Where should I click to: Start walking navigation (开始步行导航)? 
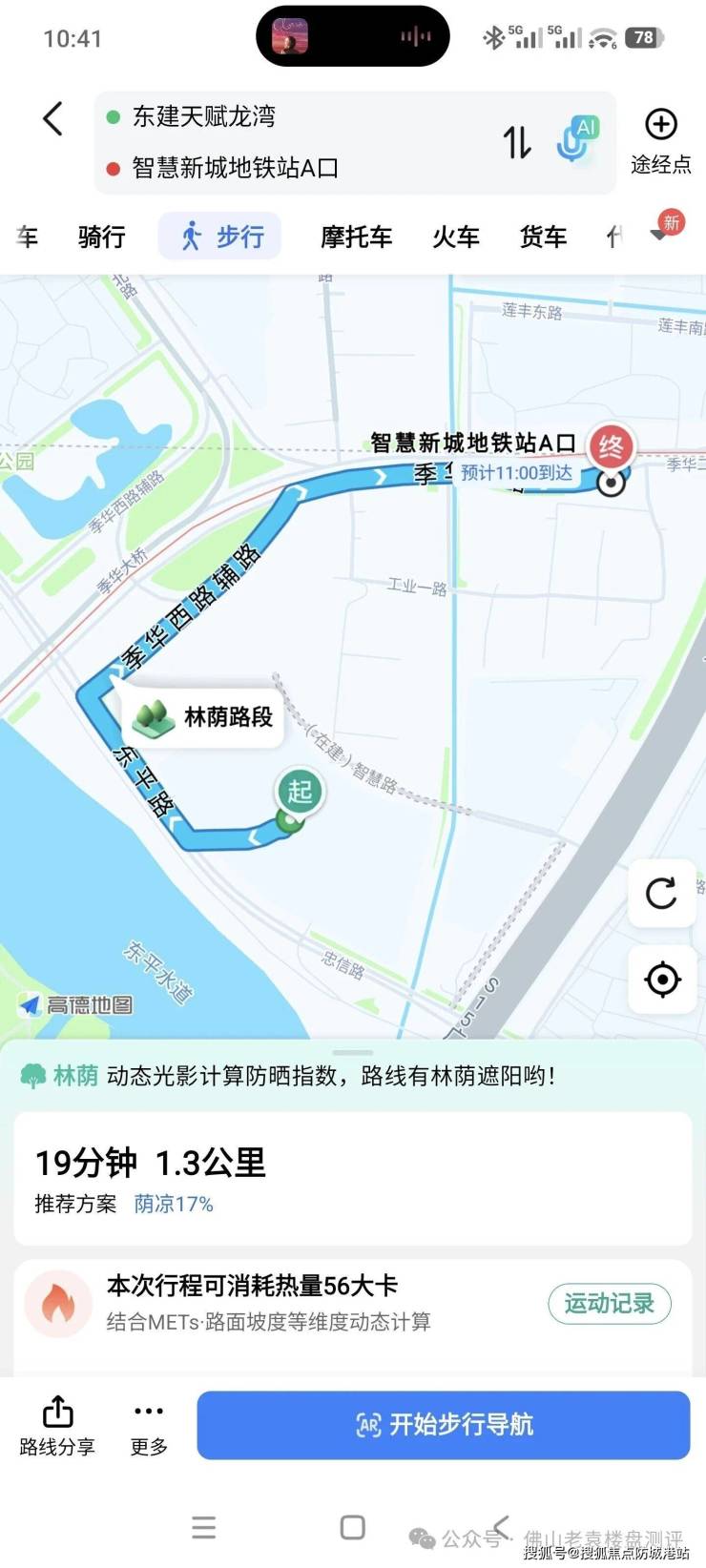443,1425
